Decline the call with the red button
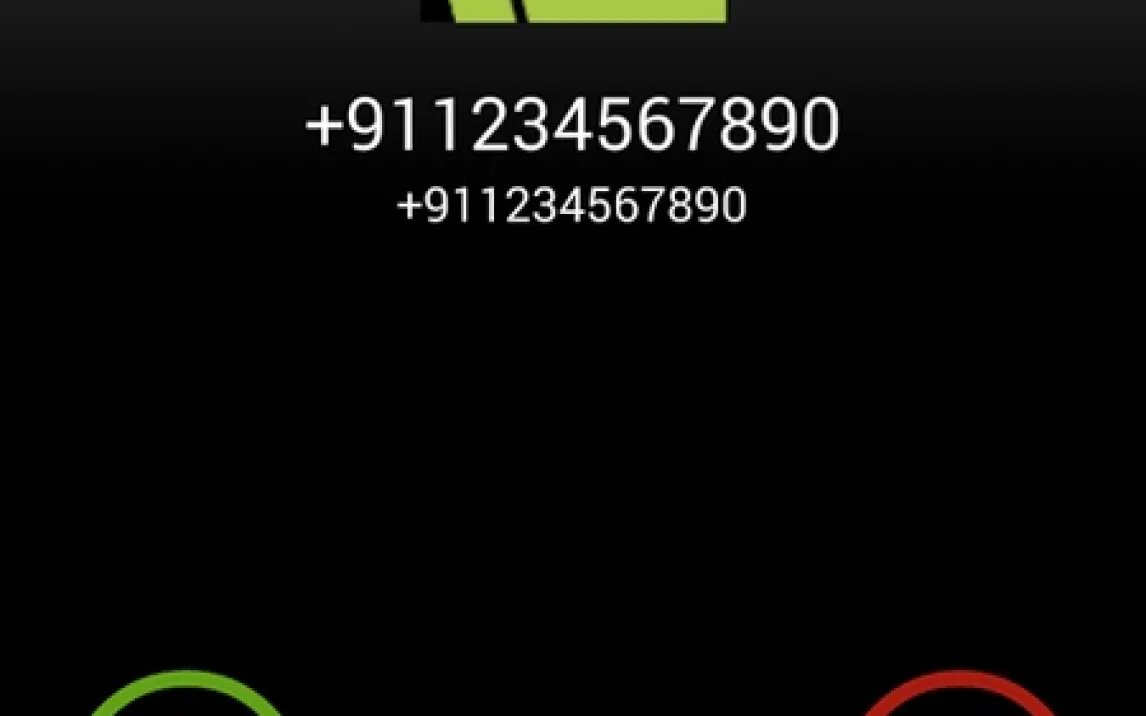Screen dimensions: 1146x716 tap(958, 700)
